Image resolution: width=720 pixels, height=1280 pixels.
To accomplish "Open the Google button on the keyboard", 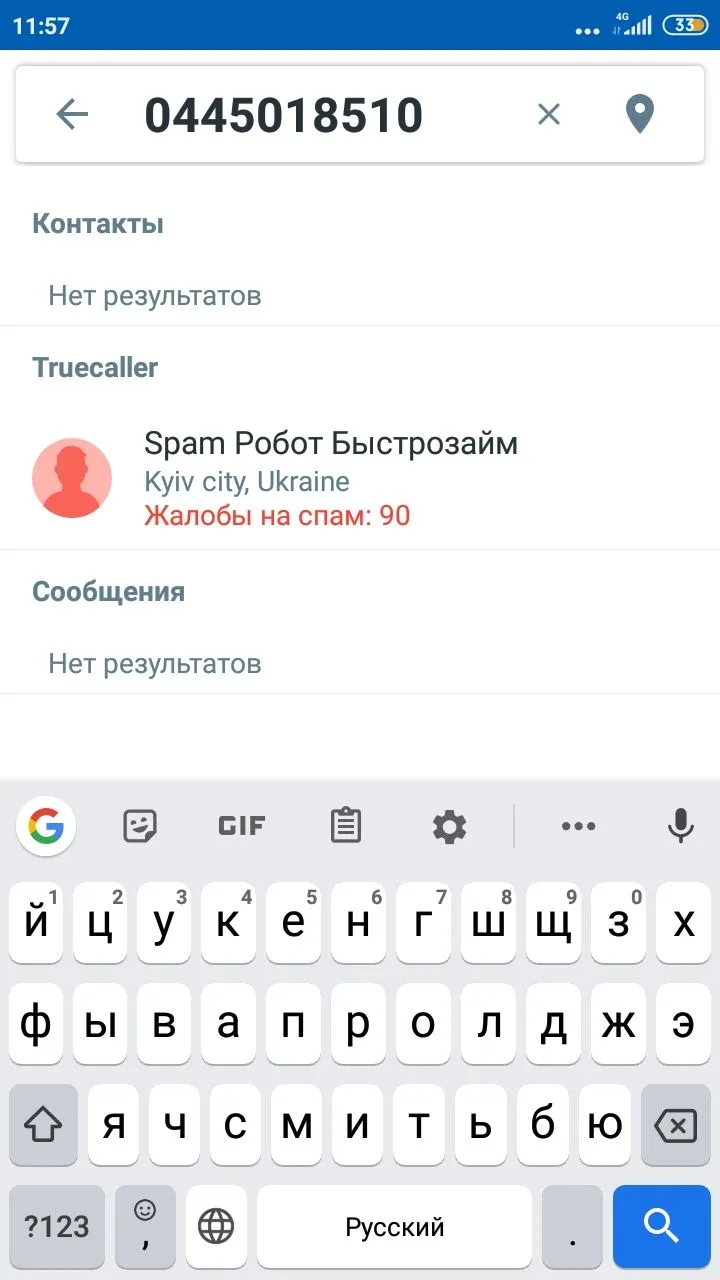I will 46,826.
